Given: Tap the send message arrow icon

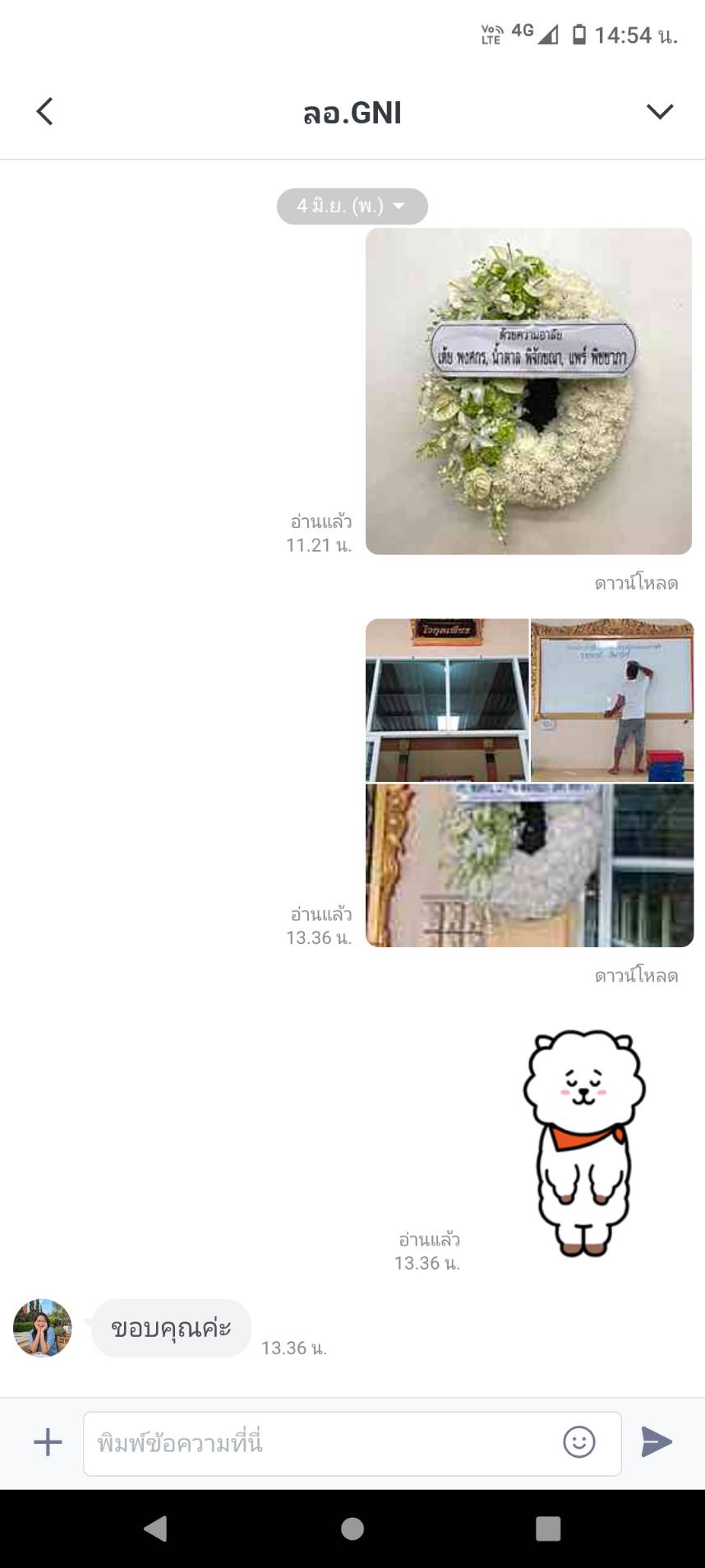Looking at the screenshot, I should tap(657, 1443).
